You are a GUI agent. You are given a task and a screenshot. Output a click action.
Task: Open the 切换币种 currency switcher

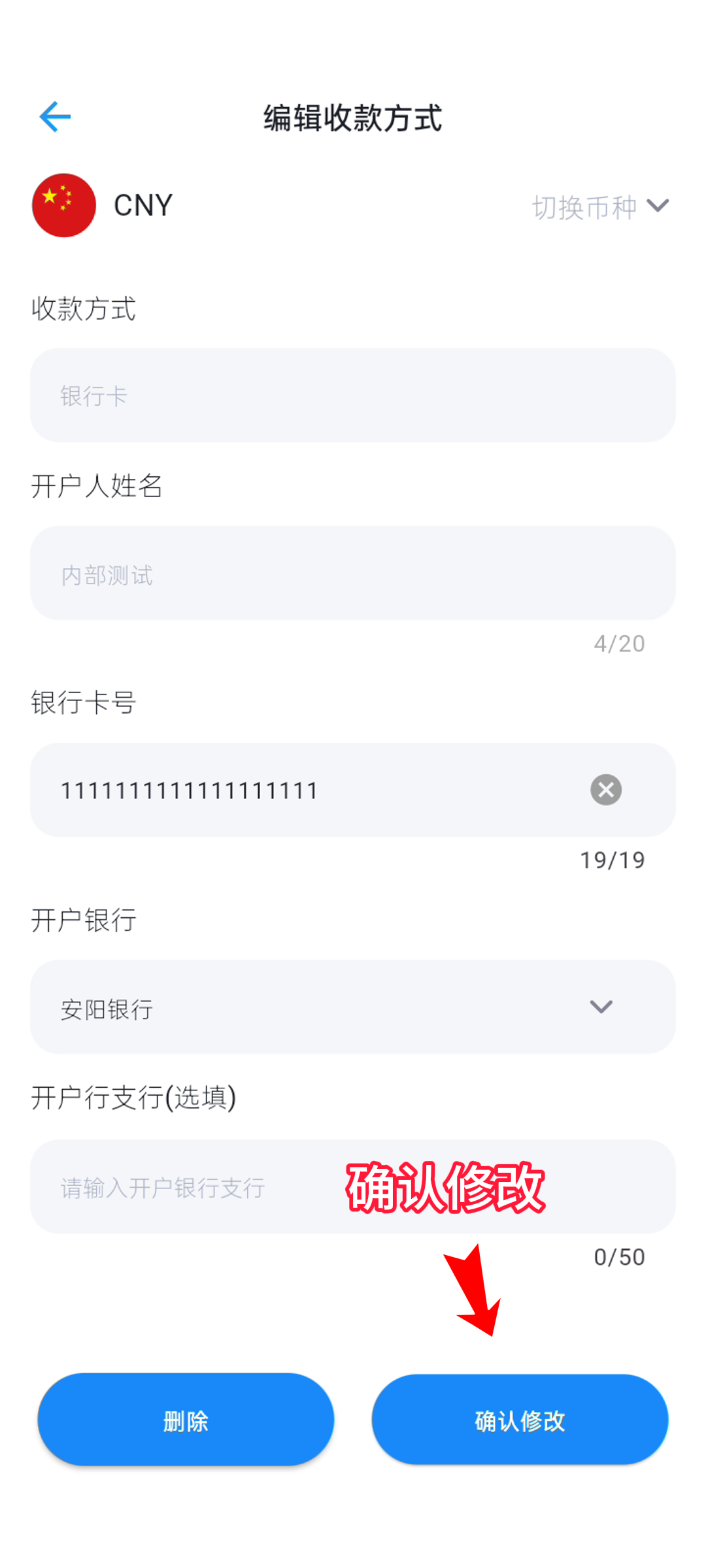click(600, 207)
